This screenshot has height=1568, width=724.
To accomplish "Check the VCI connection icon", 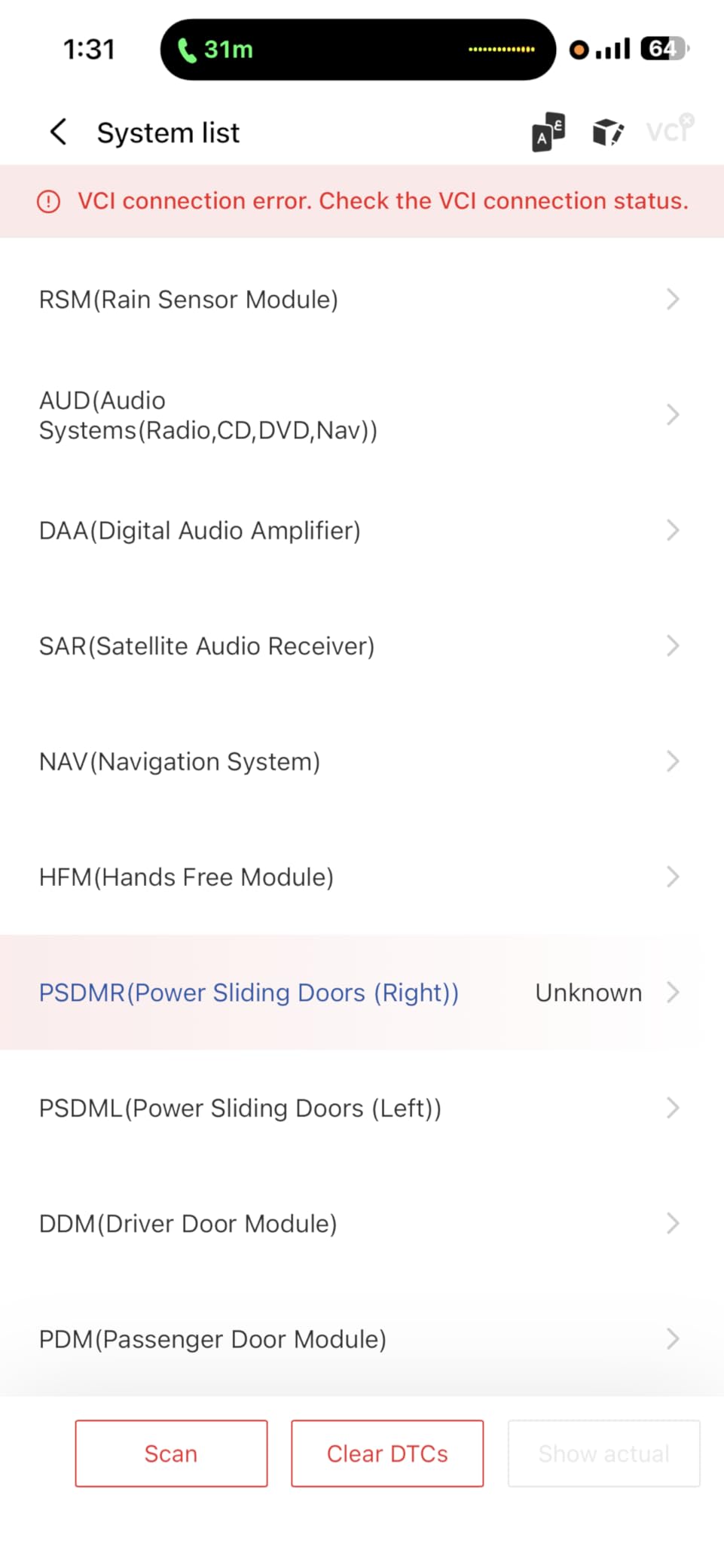I will pyautogui.click(x=669, y=131).
